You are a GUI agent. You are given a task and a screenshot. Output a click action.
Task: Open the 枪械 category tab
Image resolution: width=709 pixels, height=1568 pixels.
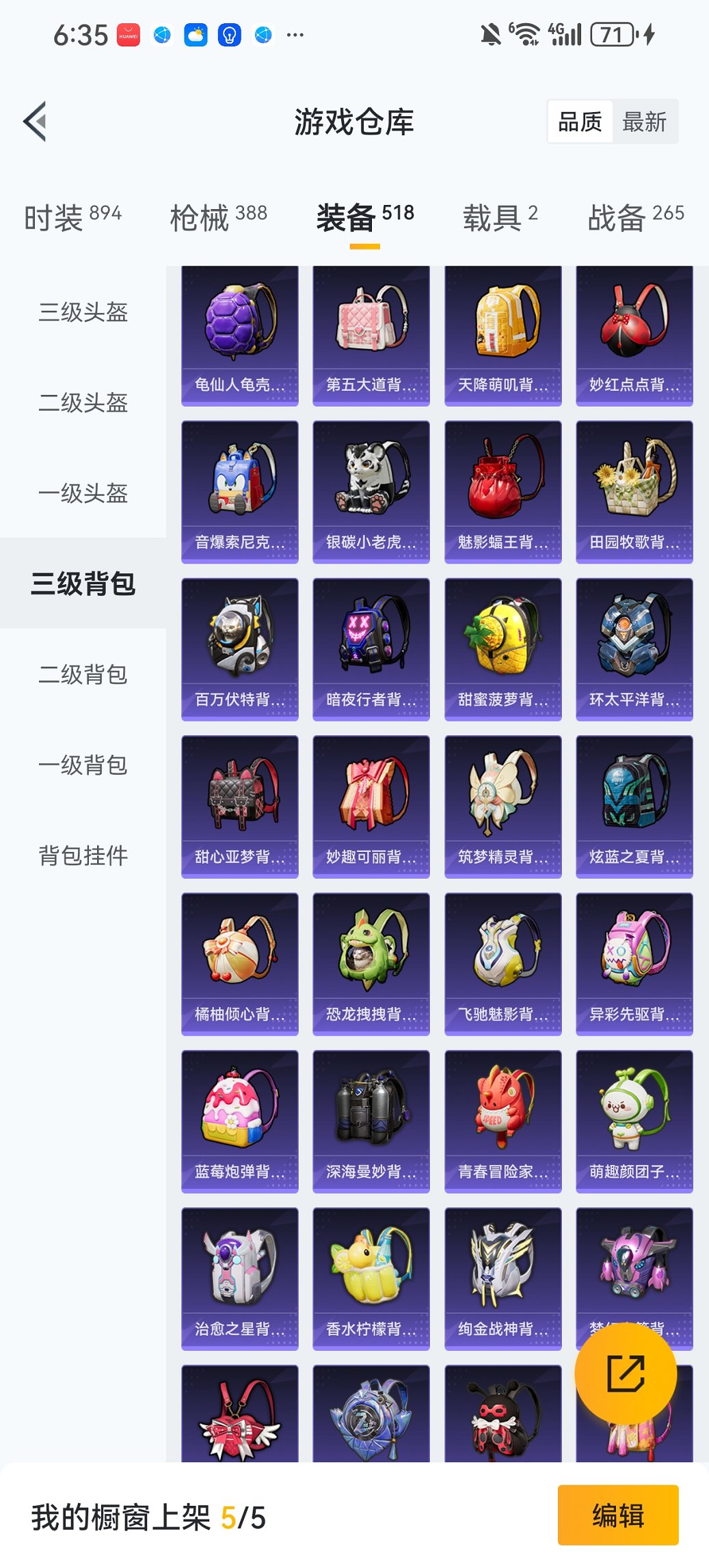tap(218, 217)
